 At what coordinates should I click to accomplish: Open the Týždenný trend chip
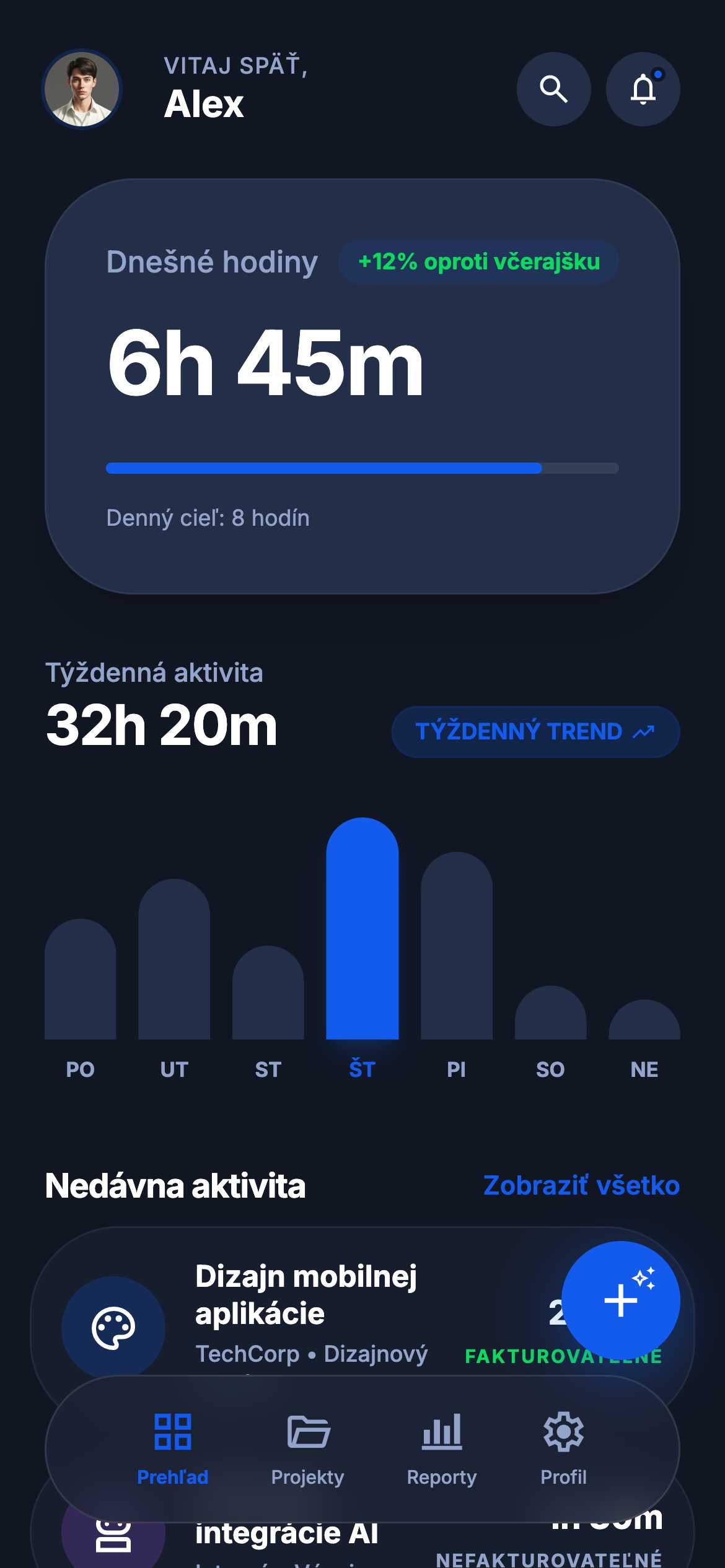tap(535, 731)
